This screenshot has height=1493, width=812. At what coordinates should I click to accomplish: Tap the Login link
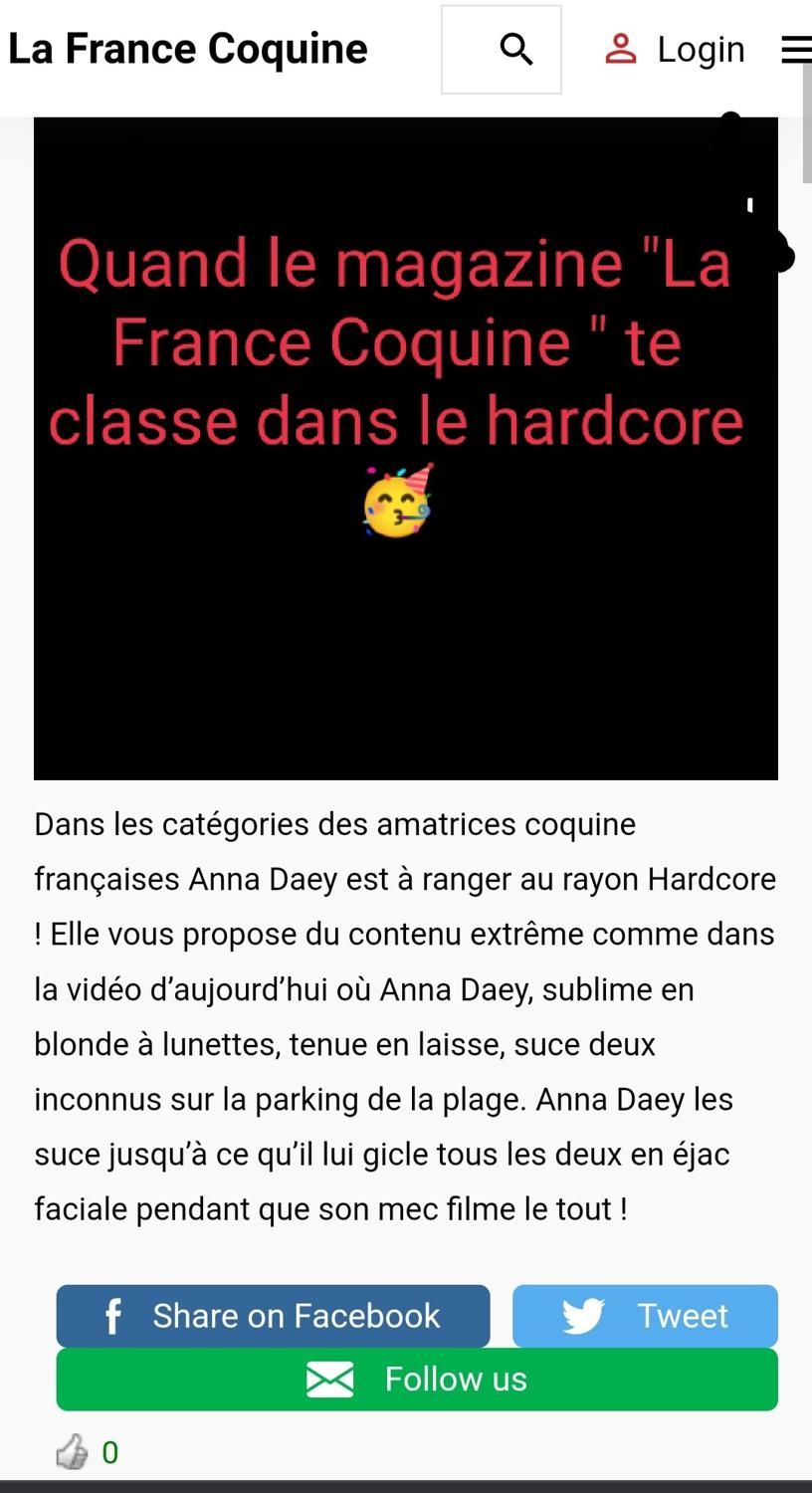tap(676, 49)
